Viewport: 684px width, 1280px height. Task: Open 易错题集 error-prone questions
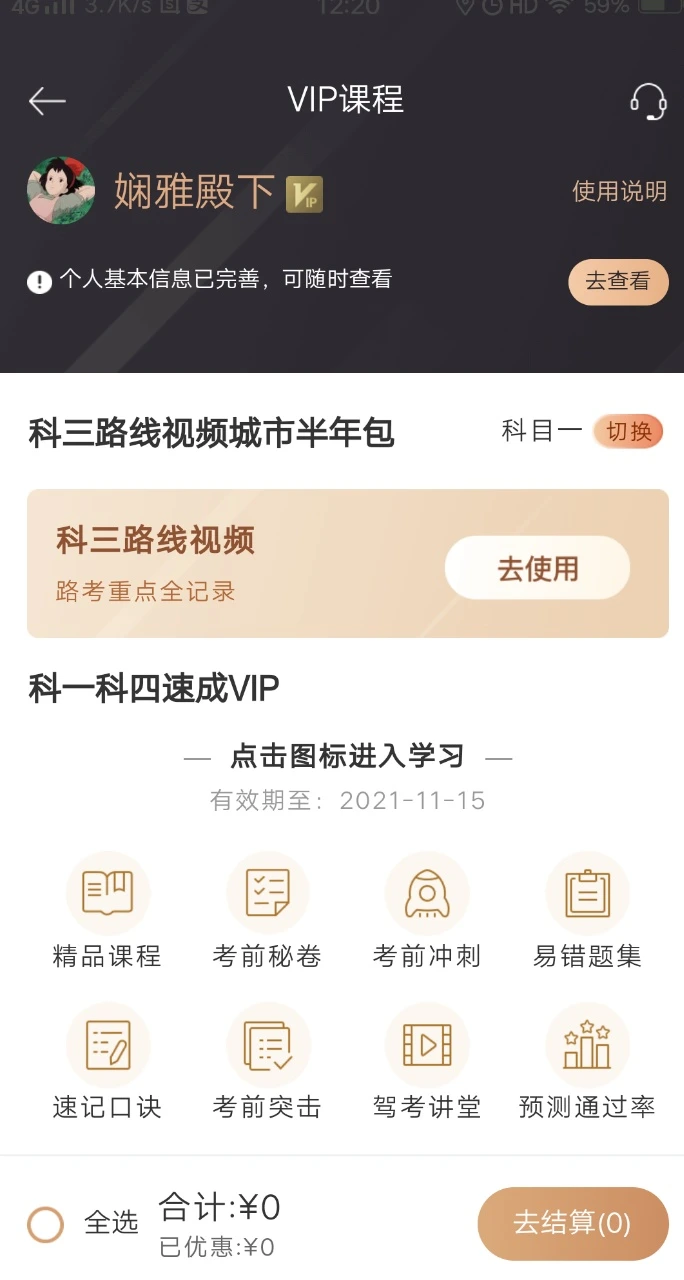pos(587,893)
